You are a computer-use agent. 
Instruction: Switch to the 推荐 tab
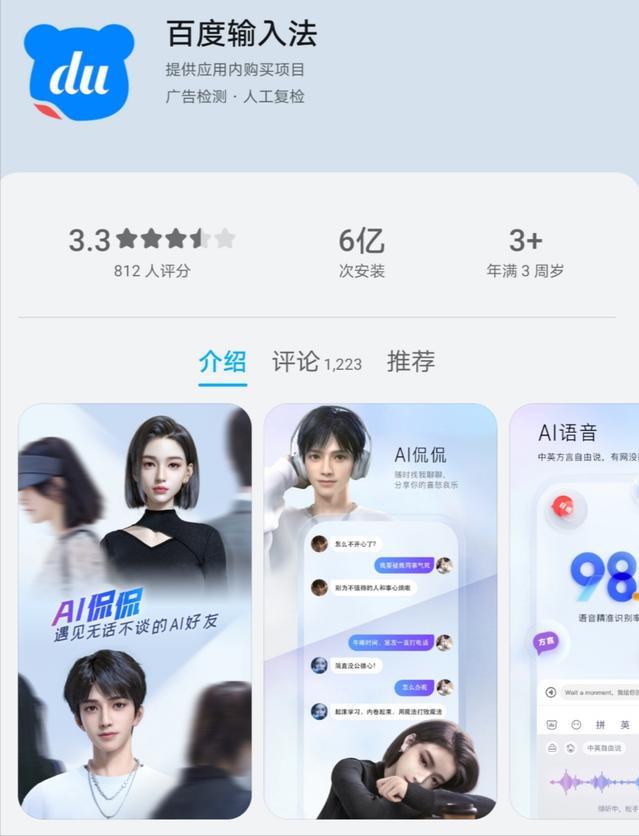tap(411, 361)
